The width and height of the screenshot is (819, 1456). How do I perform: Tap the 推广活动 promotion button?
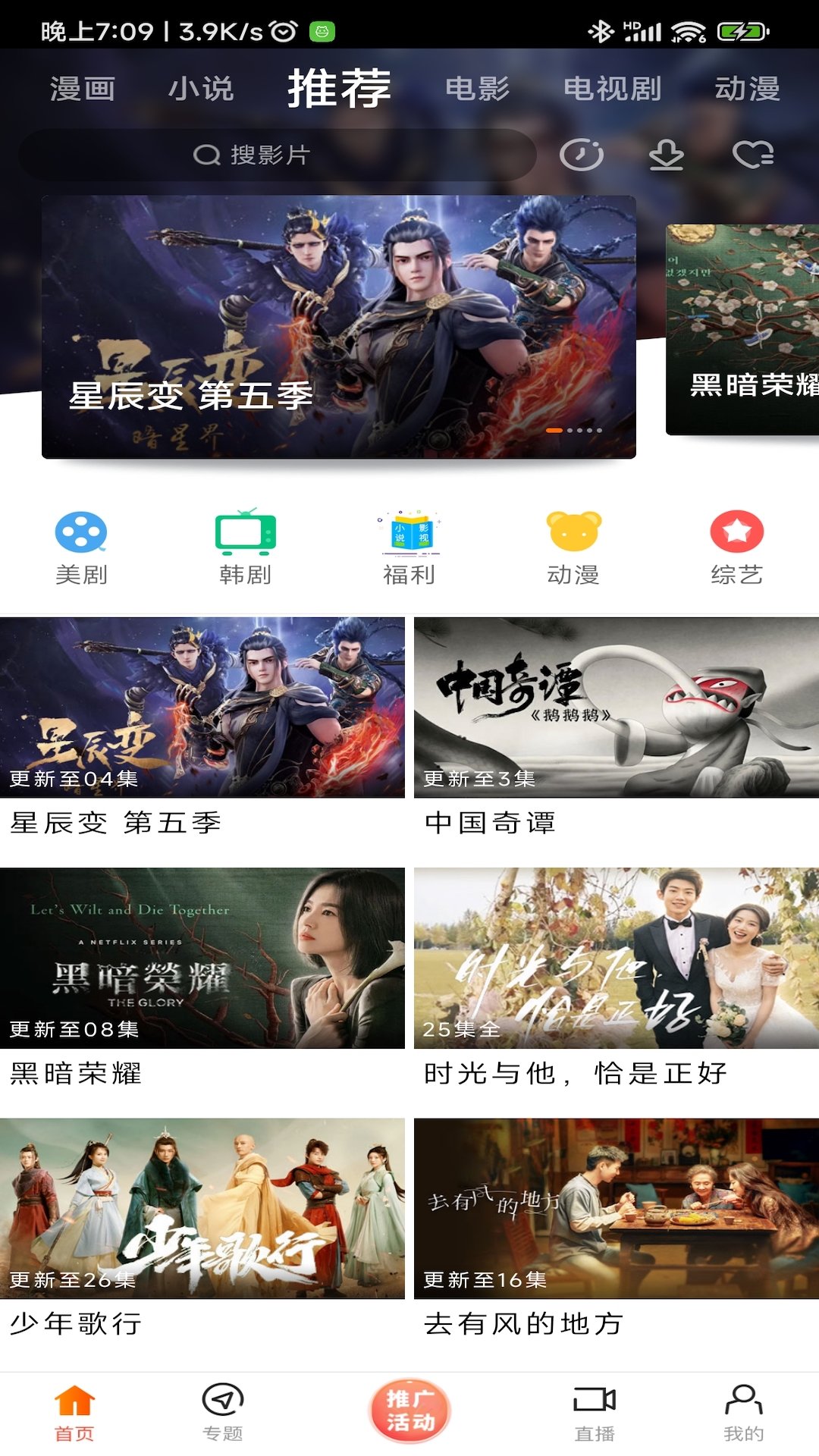(x=409, y=1410)
